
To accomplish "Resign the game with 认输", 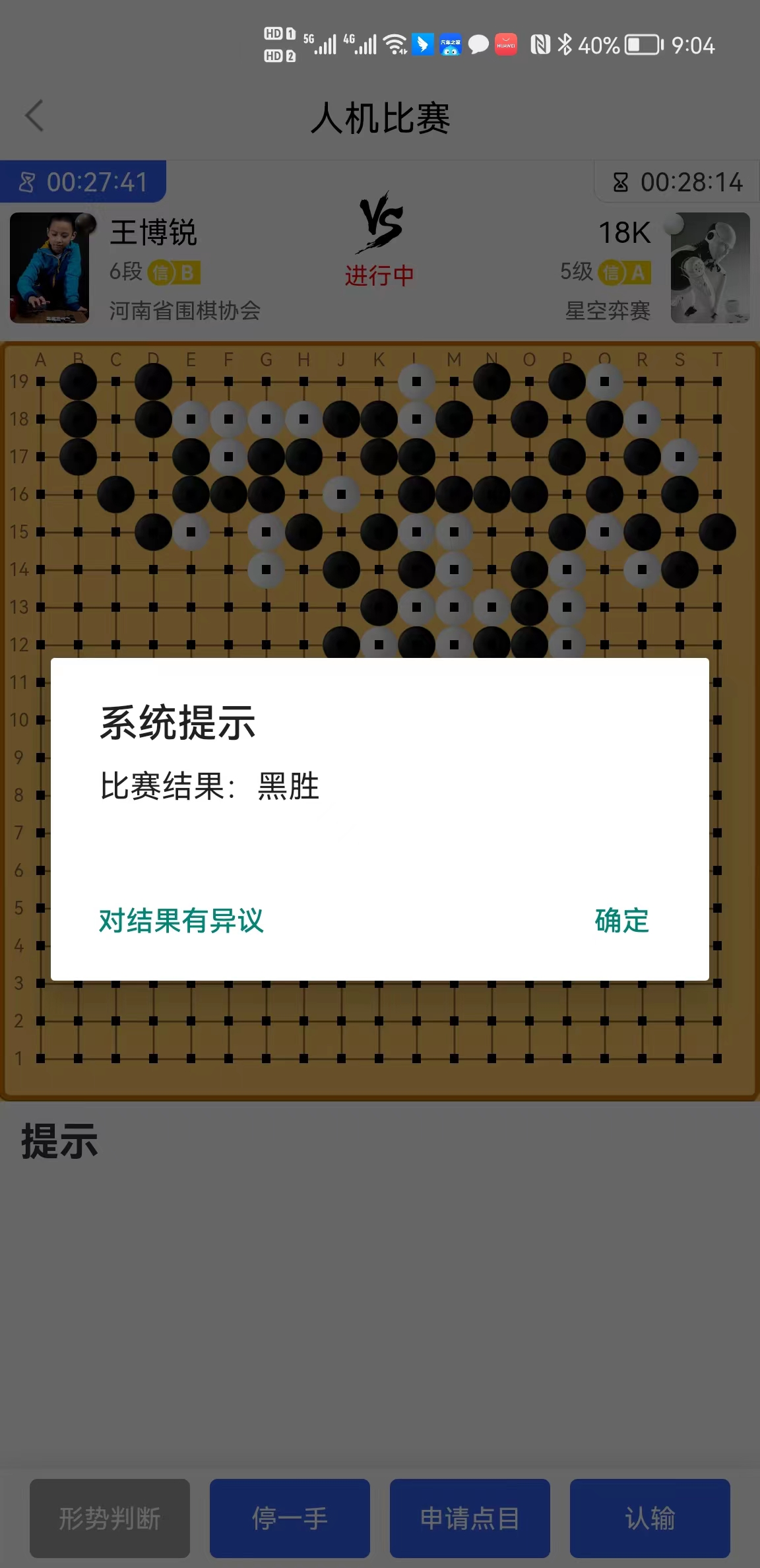I will point(650,1518).
